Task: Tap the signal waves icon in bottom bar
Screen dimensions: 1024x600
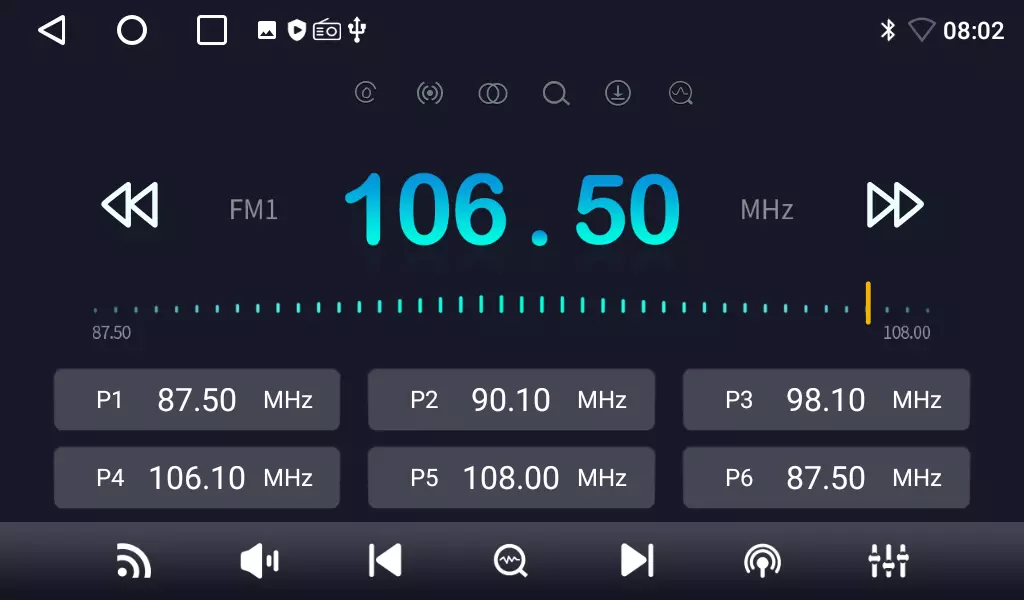Action: tap(133, 561)
